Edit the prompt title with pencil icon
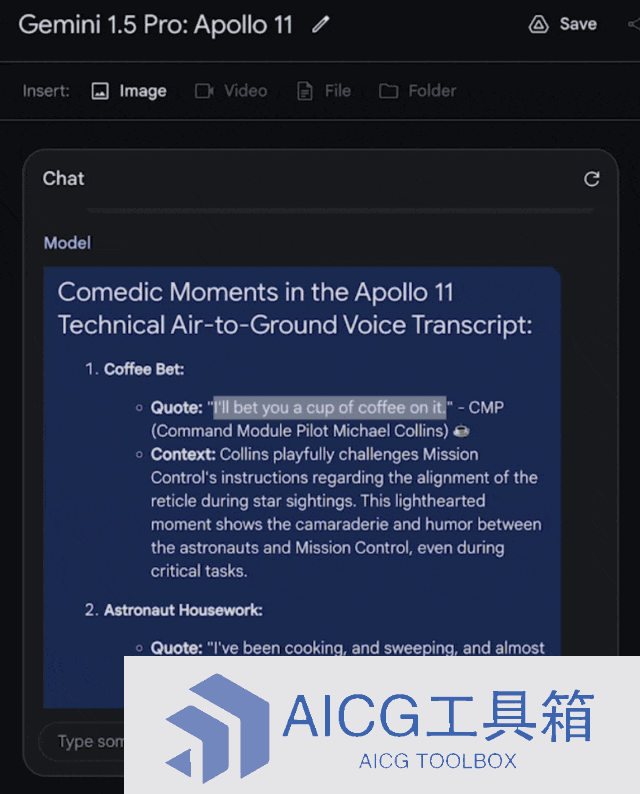The height and width of the screenshot is (794, 640). [320, 25]
